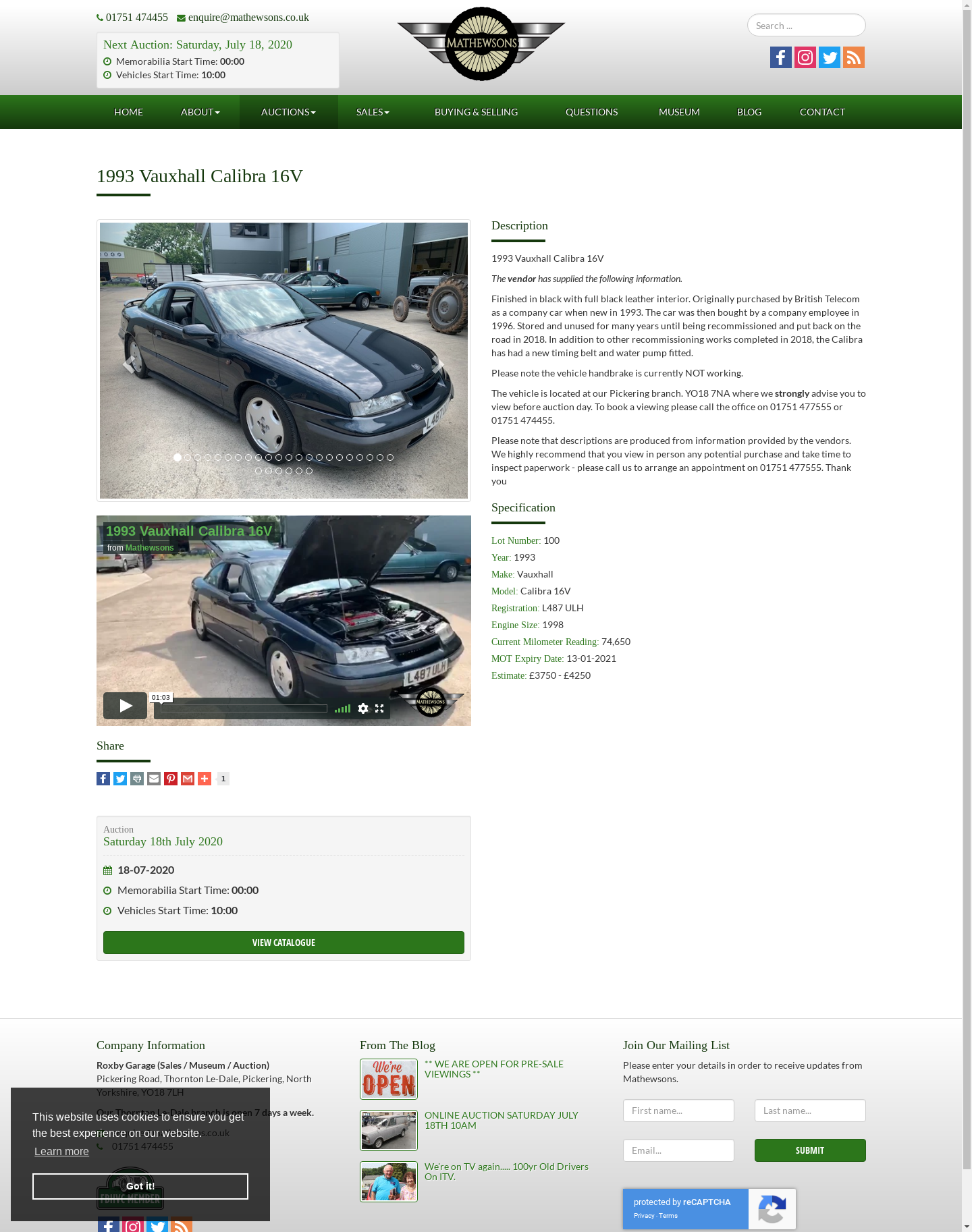This screenshot has width=972, height=1232.
Task: Expand the Auctions dropdown menu
Action: (x=288, y=112)
